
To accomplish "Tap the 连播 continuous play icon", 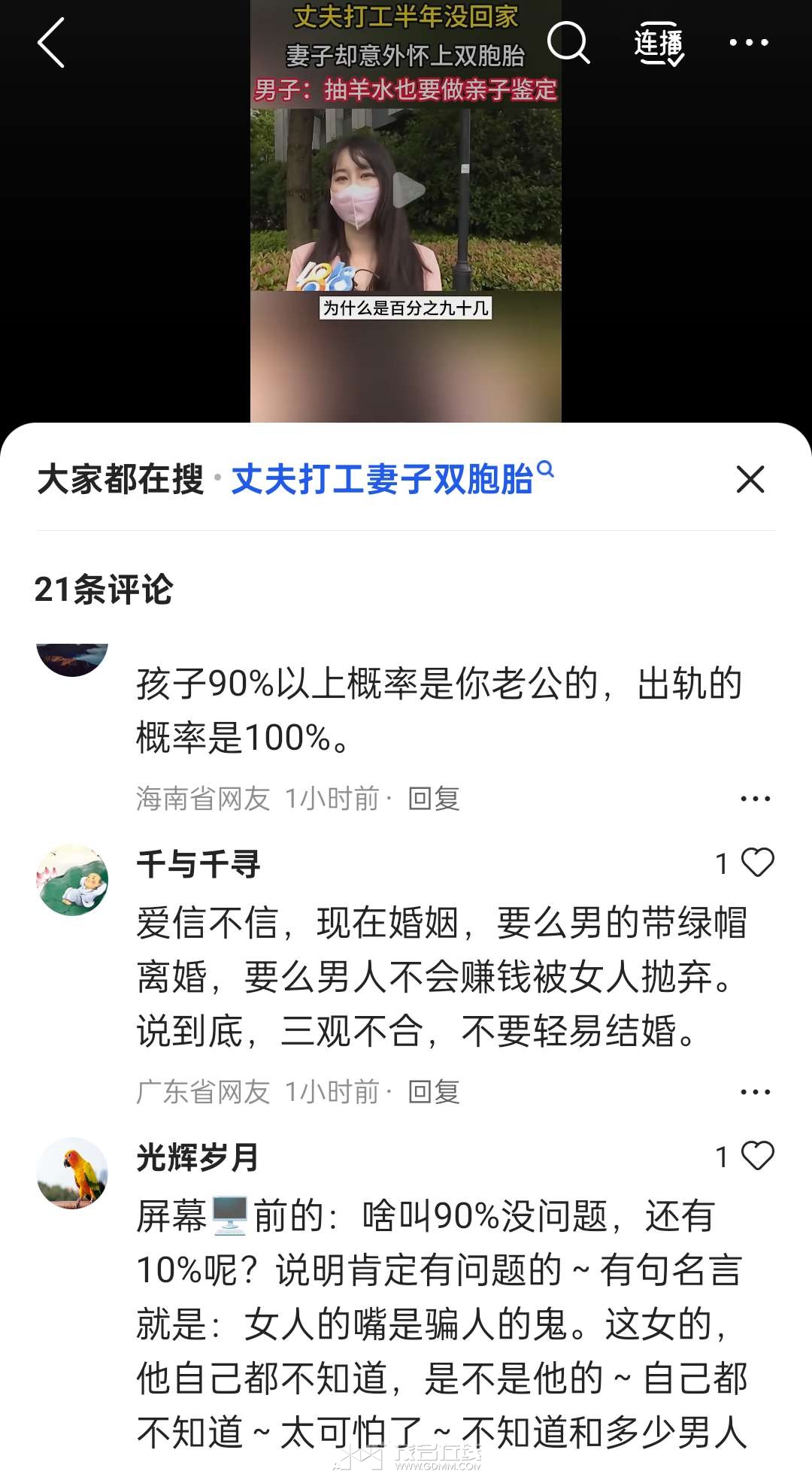I will (x=659, y=44).
